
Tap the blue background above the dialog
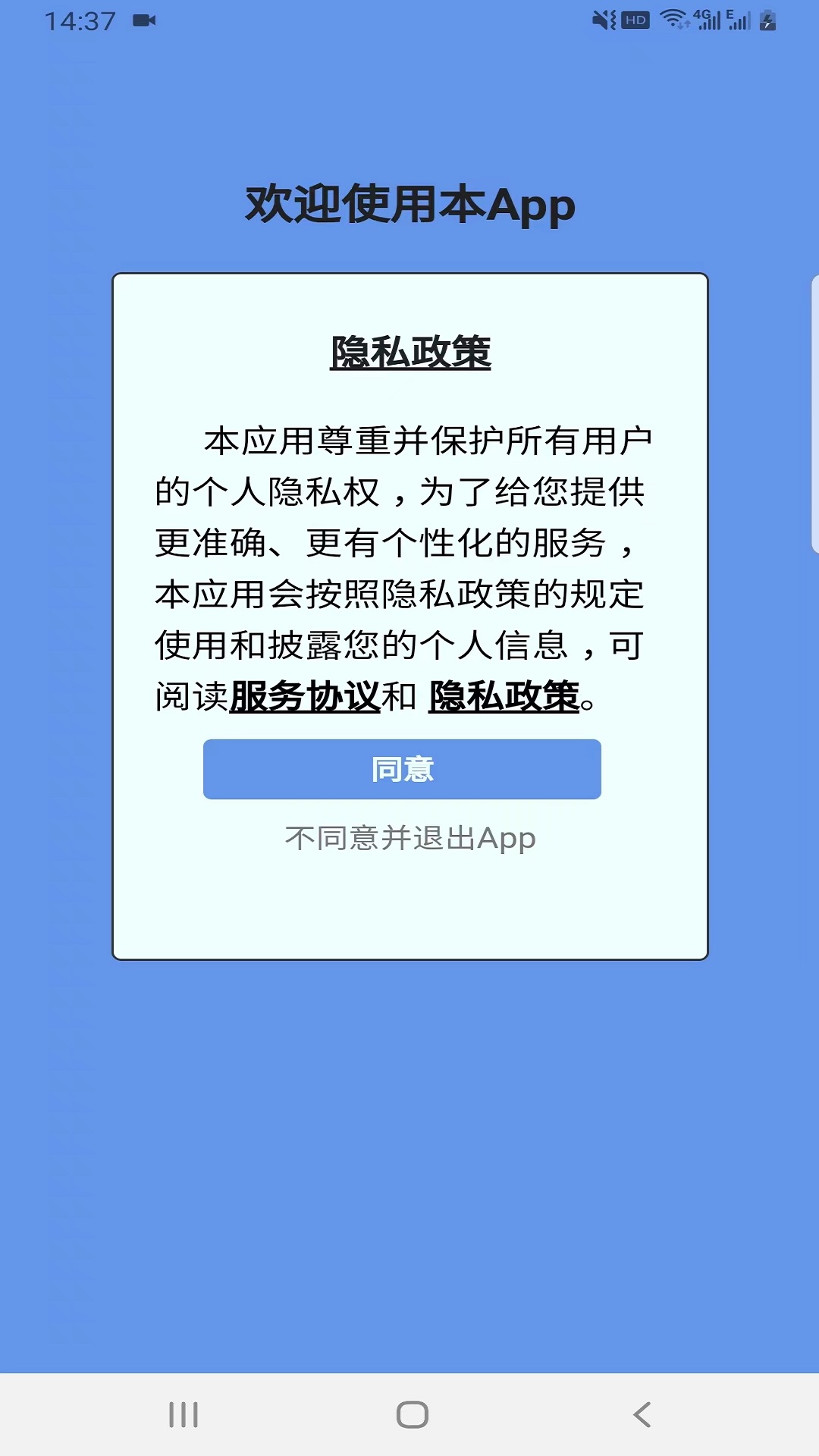pos(409,114)
